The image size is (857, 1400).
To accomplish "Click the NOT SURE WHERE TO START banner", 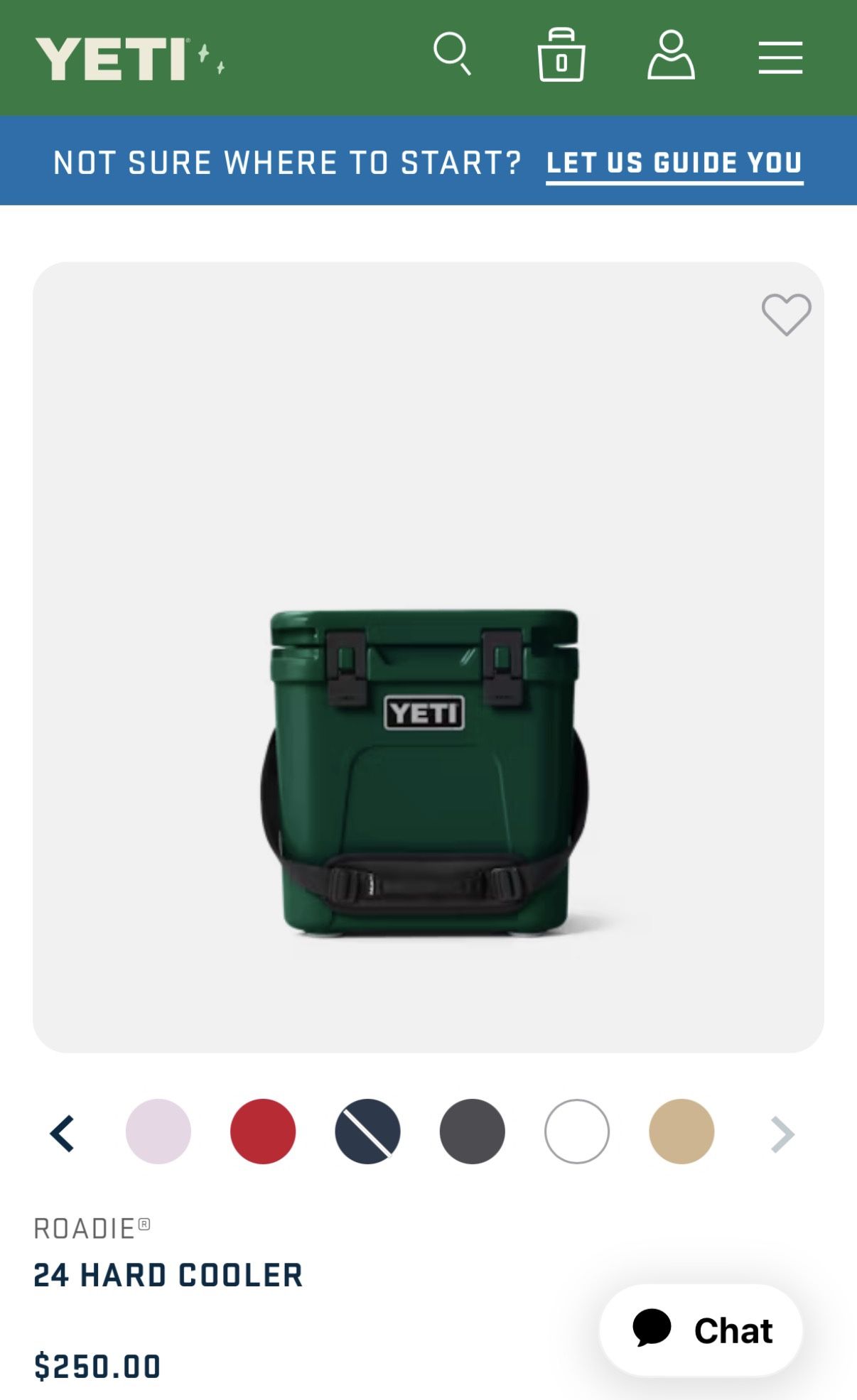I will point(287,162).
